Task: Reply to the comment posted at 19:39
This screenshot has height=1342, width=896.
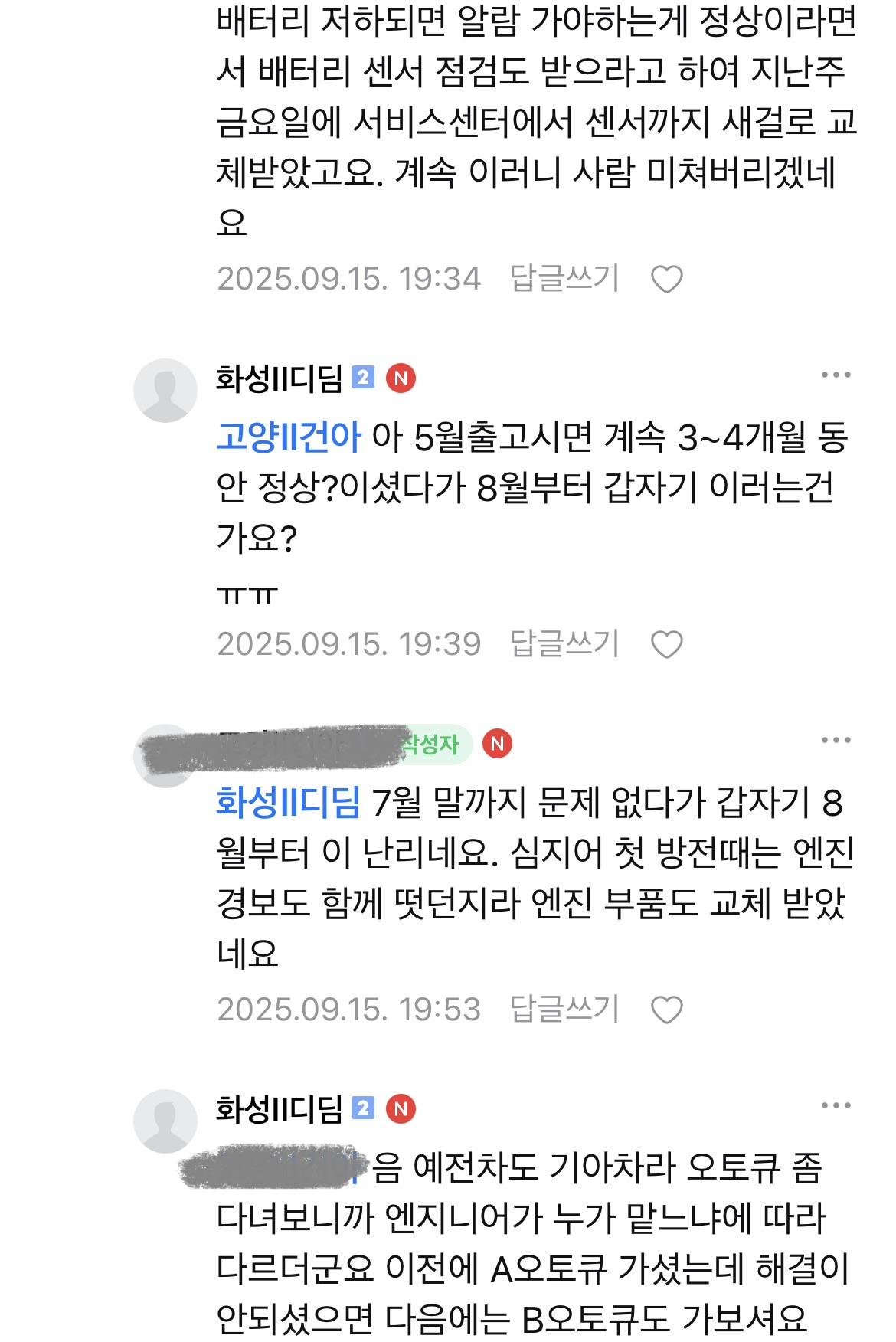Action: (x=564, y=643)
